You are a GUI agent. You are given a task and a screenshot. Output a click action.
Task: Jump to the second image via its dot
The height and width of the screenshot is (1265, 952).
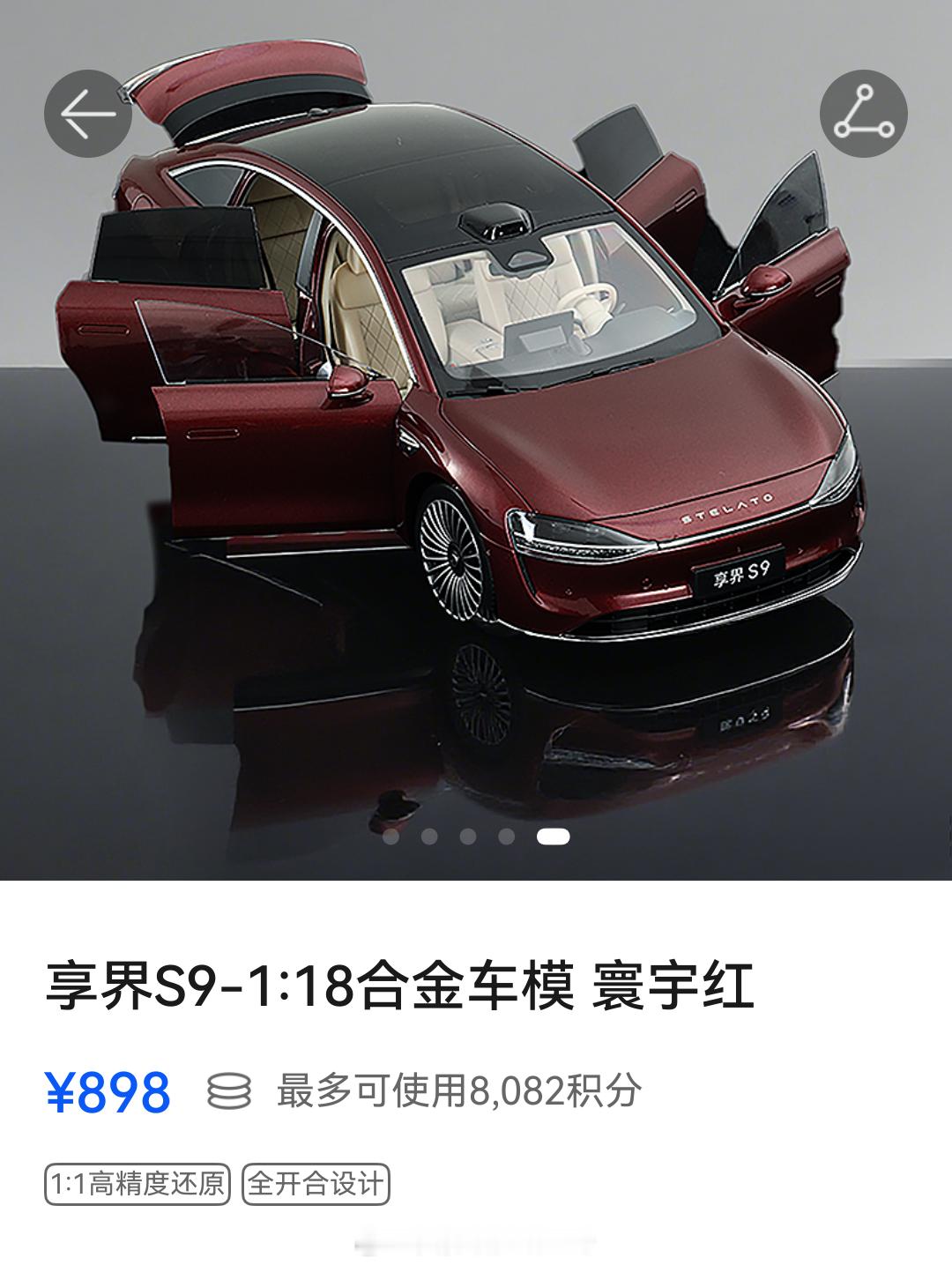click(429, 838)
